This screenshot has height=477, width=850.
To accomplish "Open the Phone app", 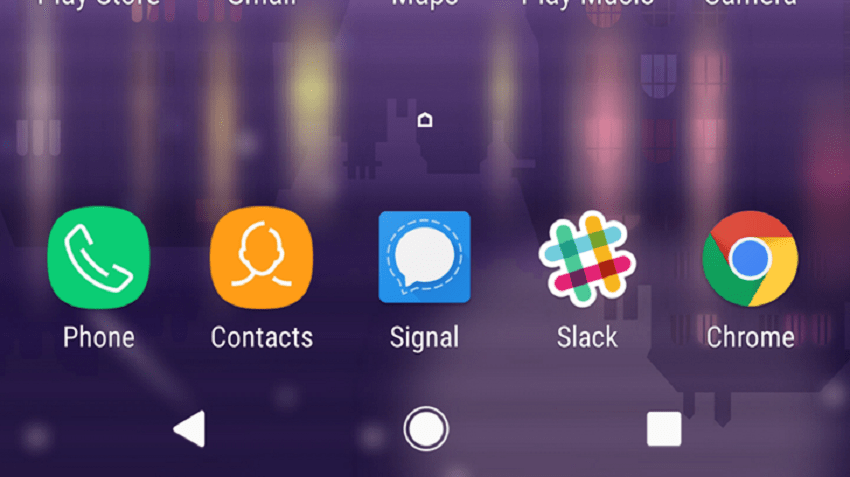I will click(98, 258).
